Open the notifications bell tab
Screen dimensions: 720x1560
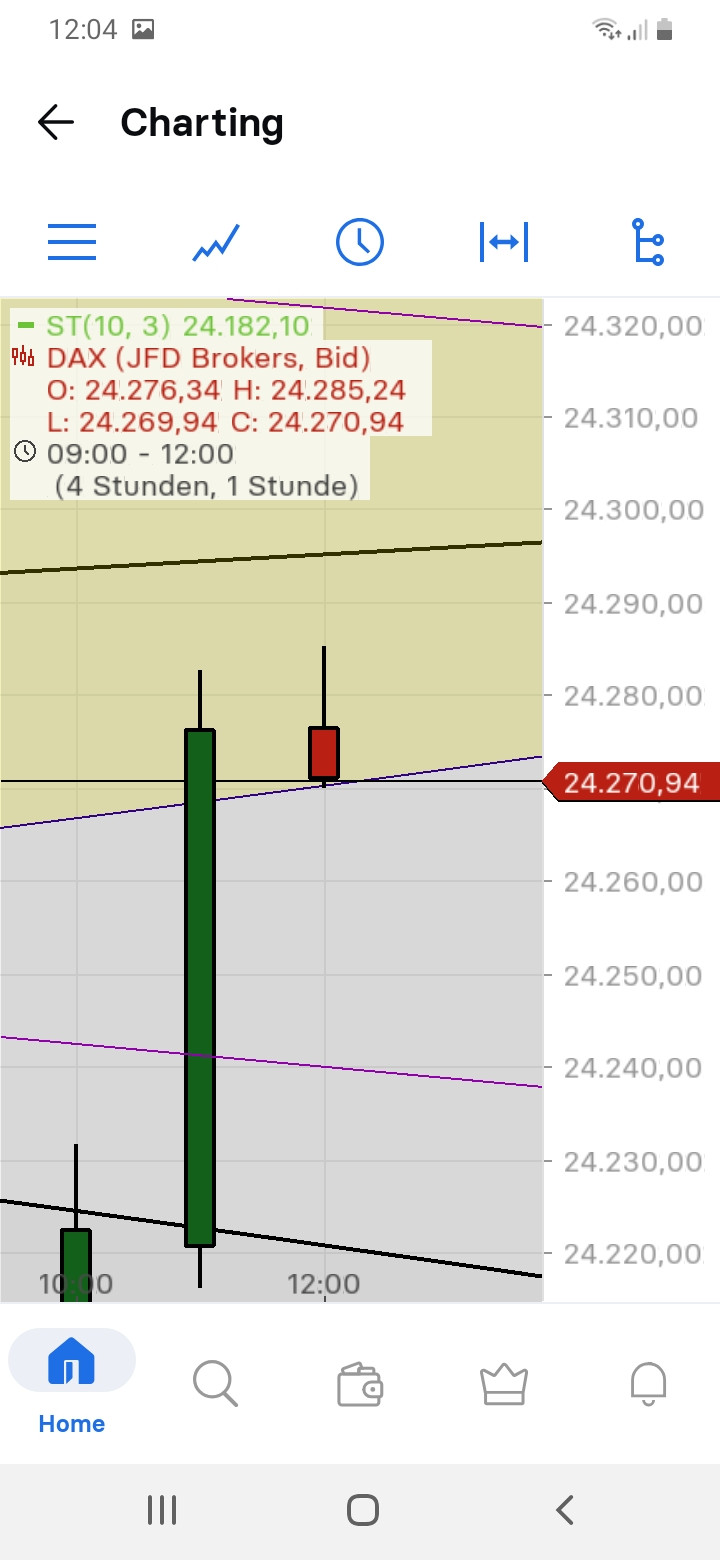(648, 1384)
